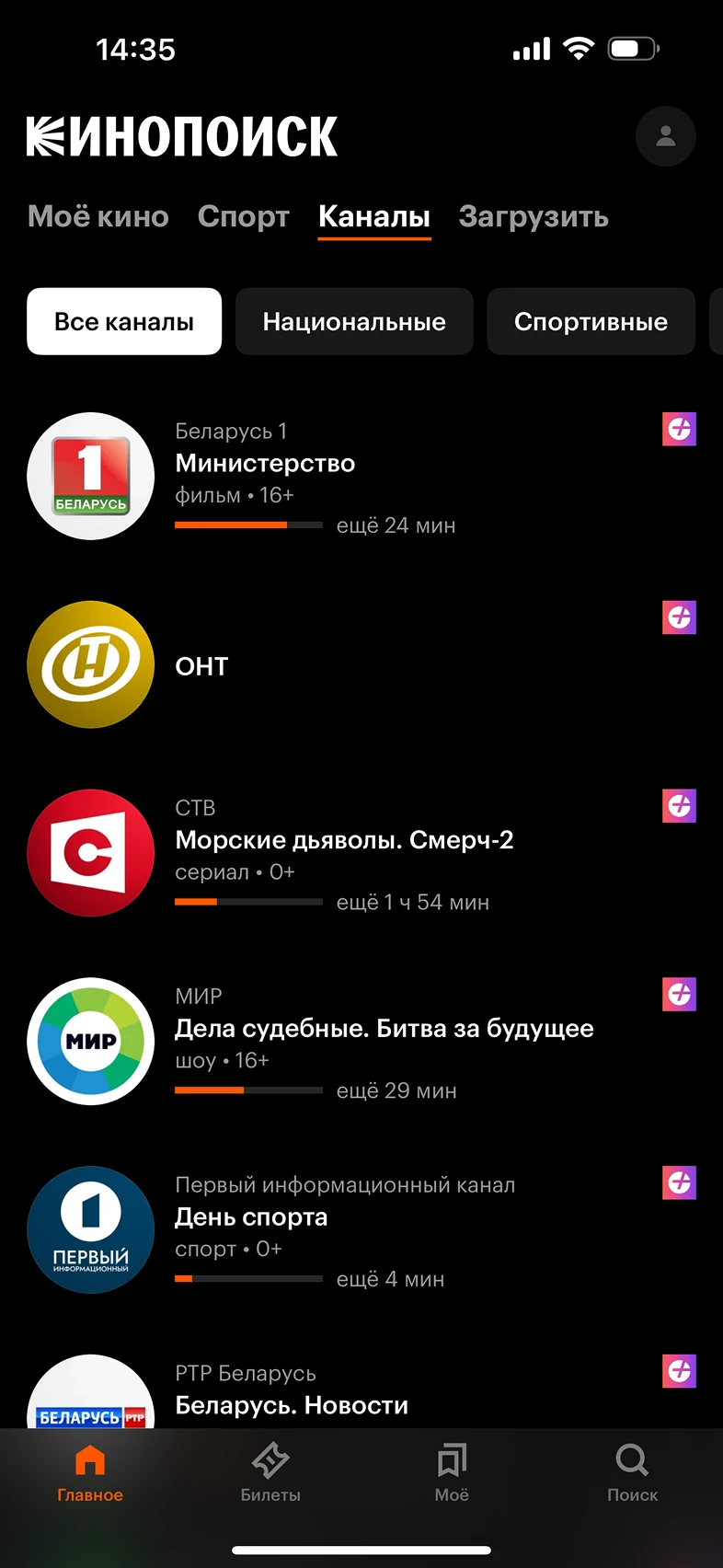The image size is (723, 1568).
Task: Switch to the Загрузить tab
Action: tap(534, 217)
